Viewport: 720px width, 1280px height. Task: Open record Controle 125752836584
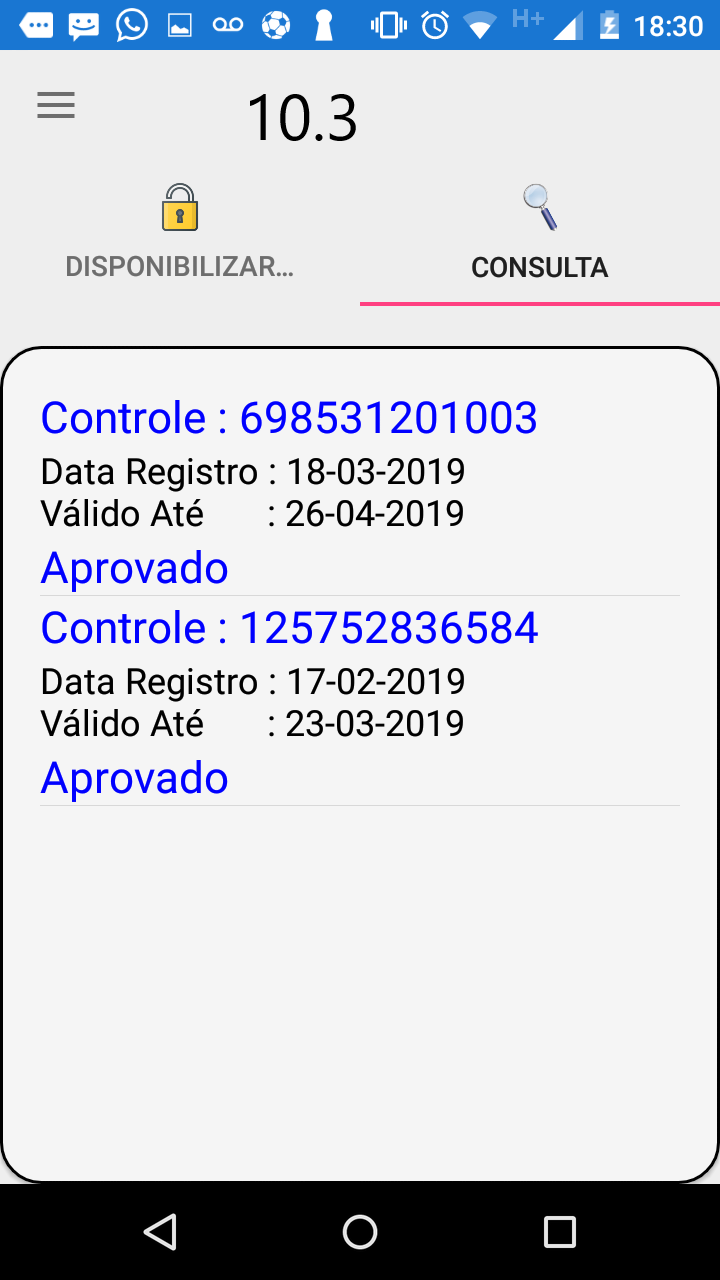[x=360, y=701]
